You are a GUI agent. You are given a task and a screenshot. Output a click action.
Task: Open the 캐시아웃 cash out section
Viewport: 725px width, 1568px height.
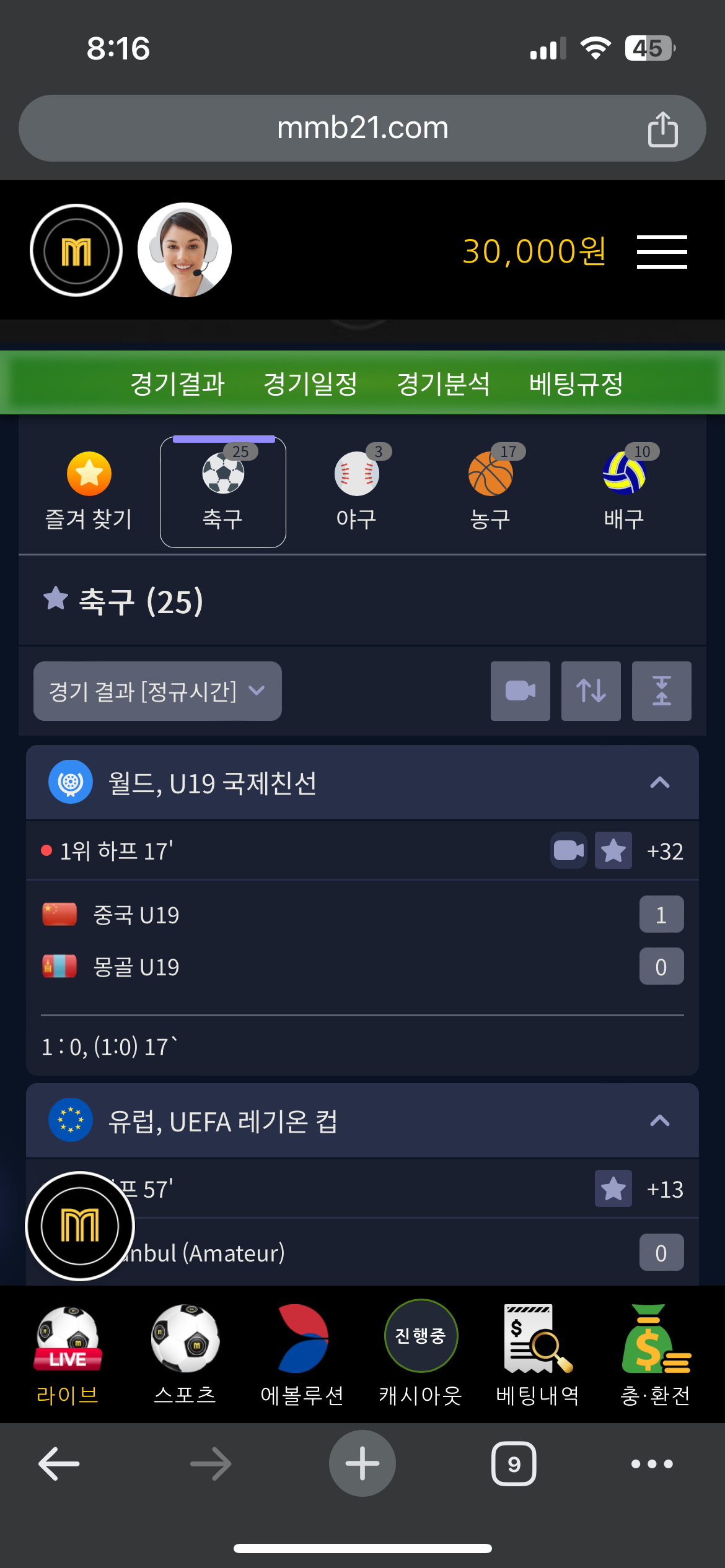421,1354
